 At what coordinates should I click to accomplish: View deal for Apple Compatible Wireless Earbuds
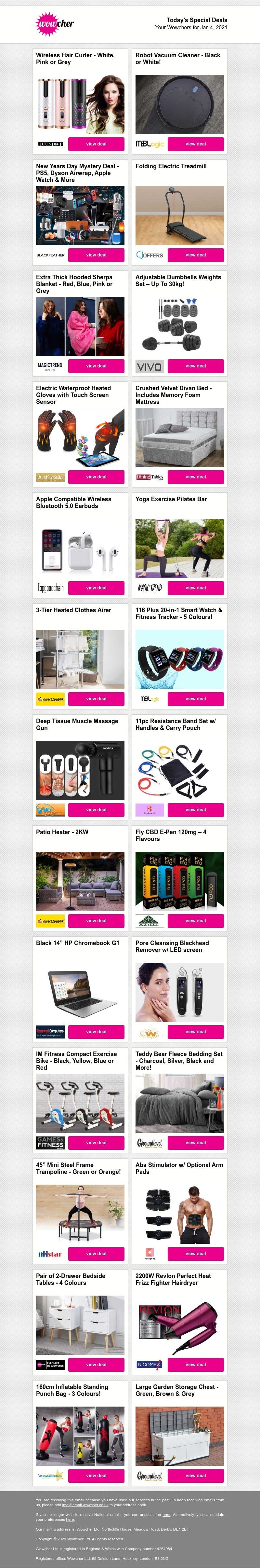click(x=96, y=588)
